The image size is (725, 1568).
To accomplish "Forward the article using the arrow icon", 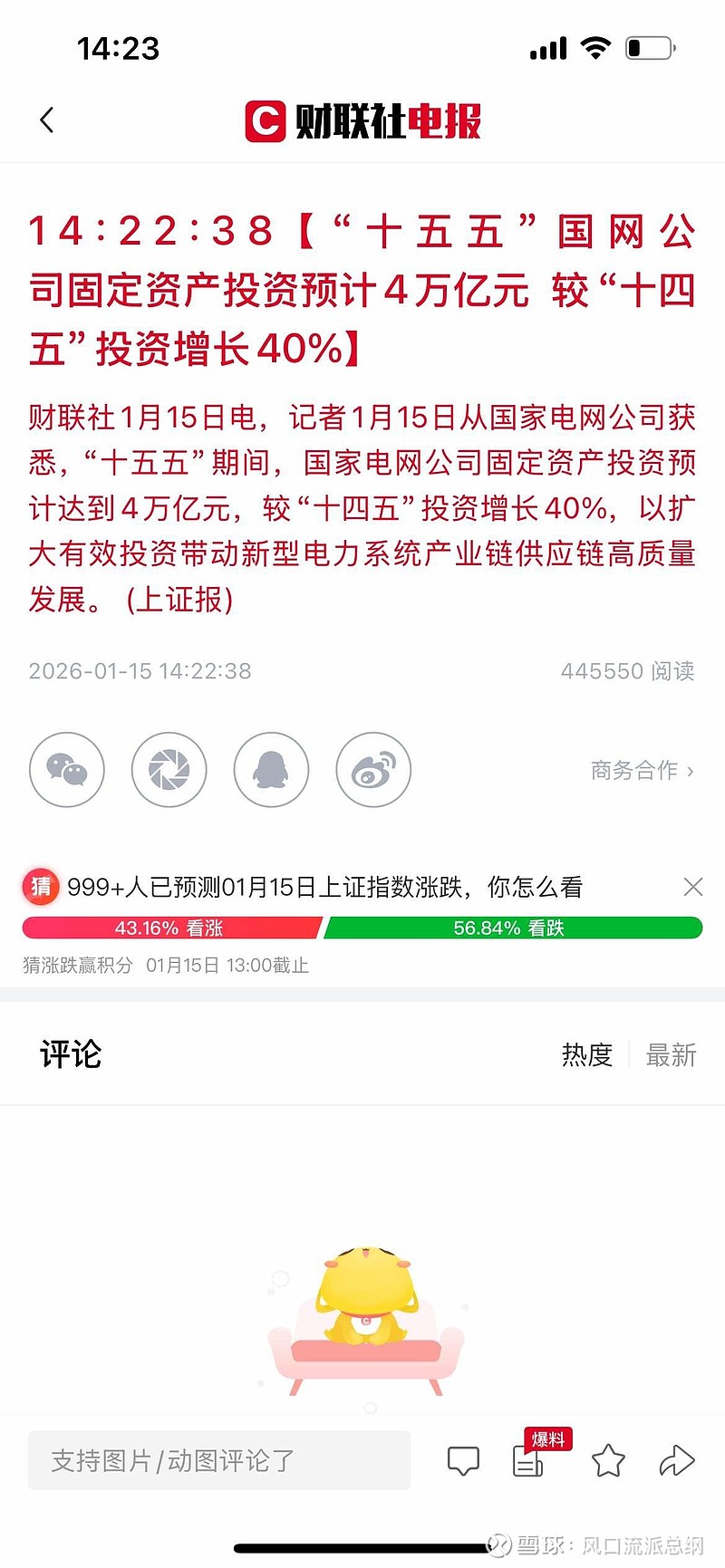I will tap(677, 1460).
